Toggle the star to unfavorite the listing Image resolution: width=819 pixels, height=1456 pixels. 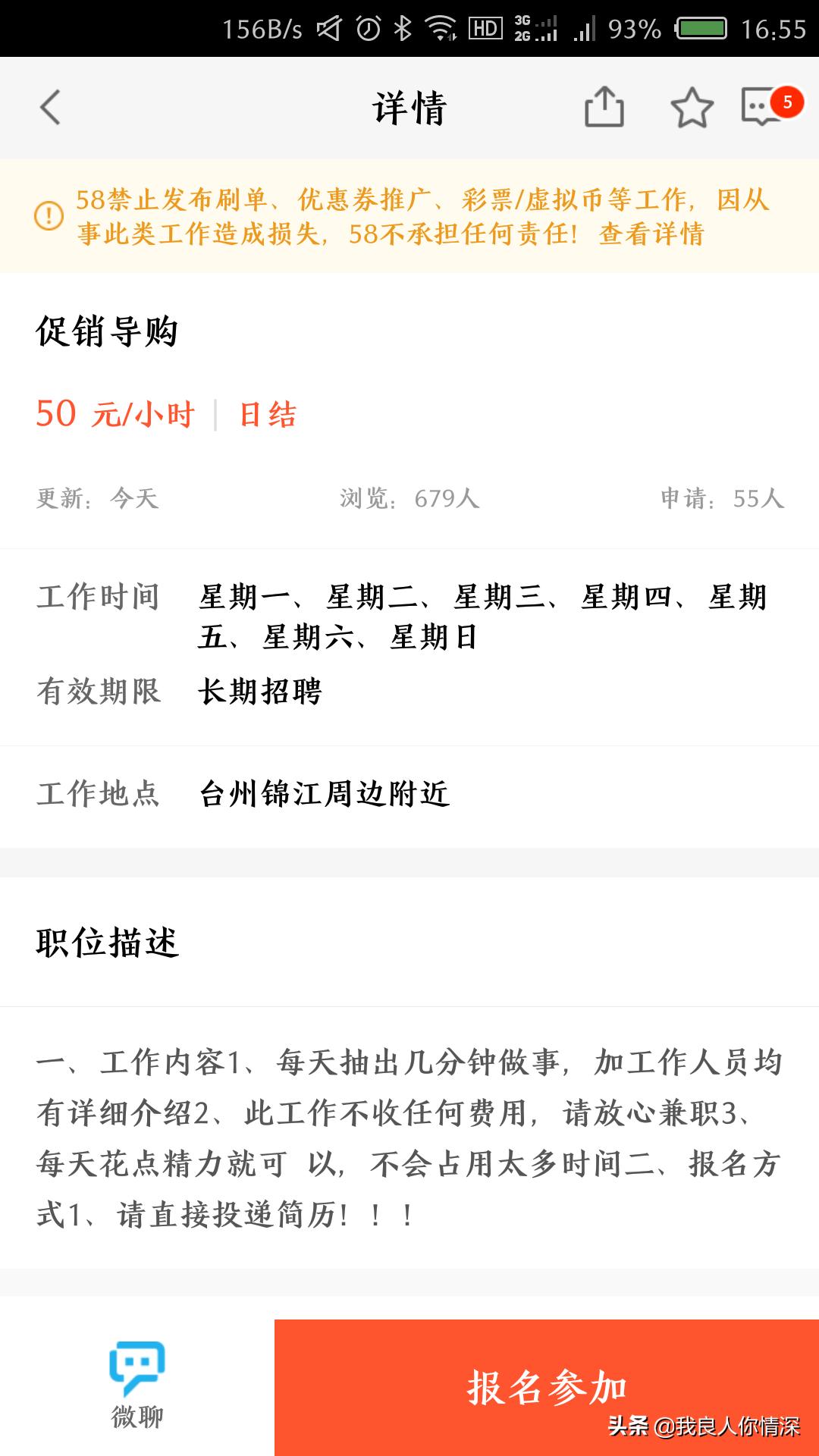click(x=692, y=108)
